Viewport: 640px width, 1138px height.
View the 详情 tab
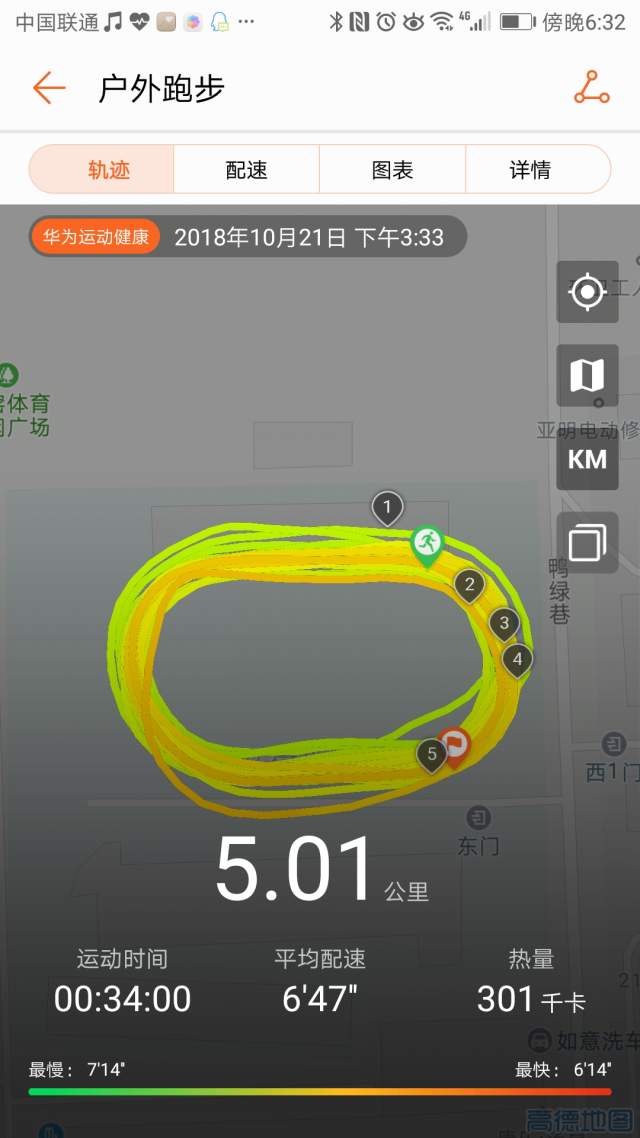point(530,170)
